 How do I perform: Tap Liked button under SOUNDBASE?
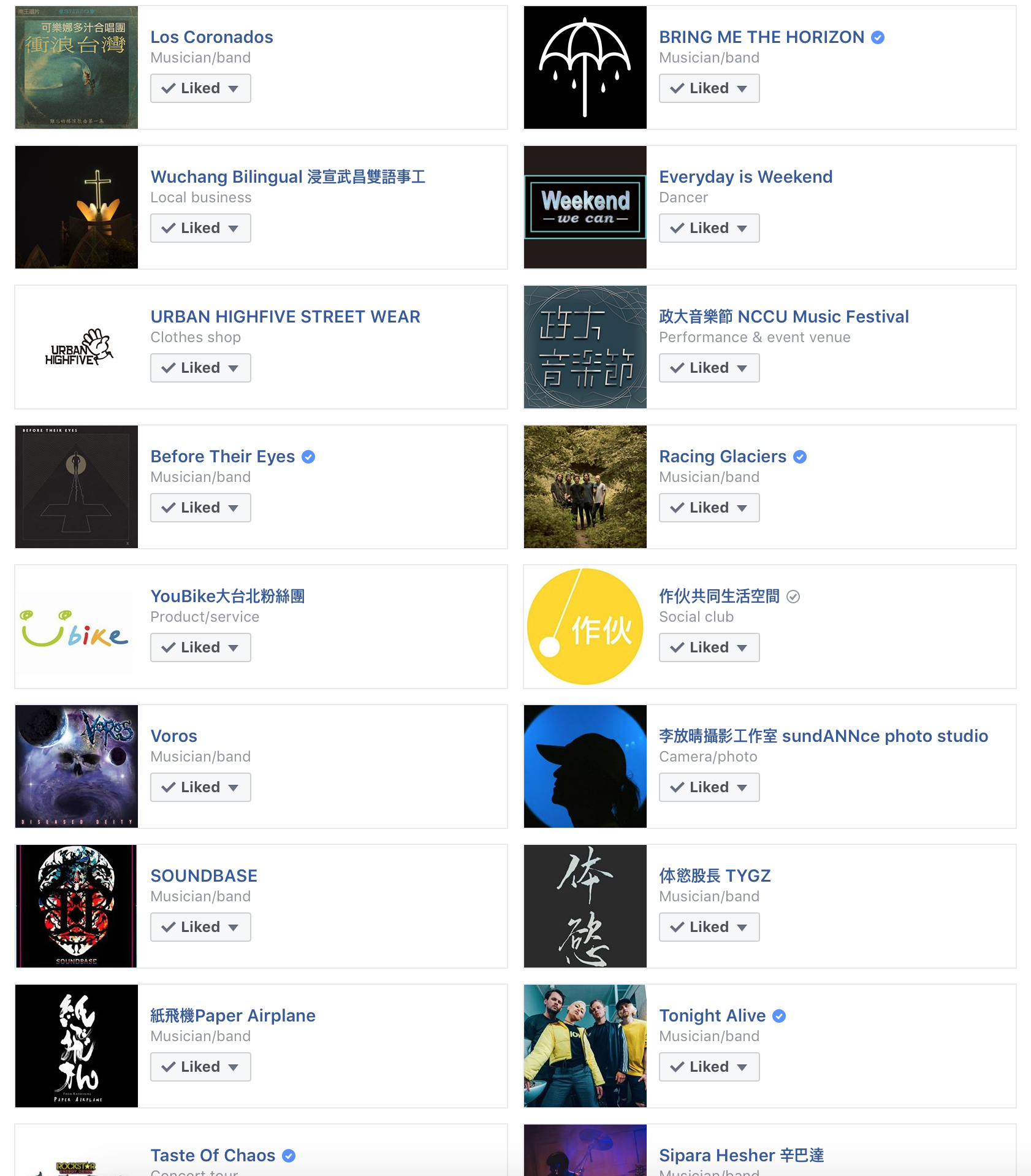[x=200, y=927]
